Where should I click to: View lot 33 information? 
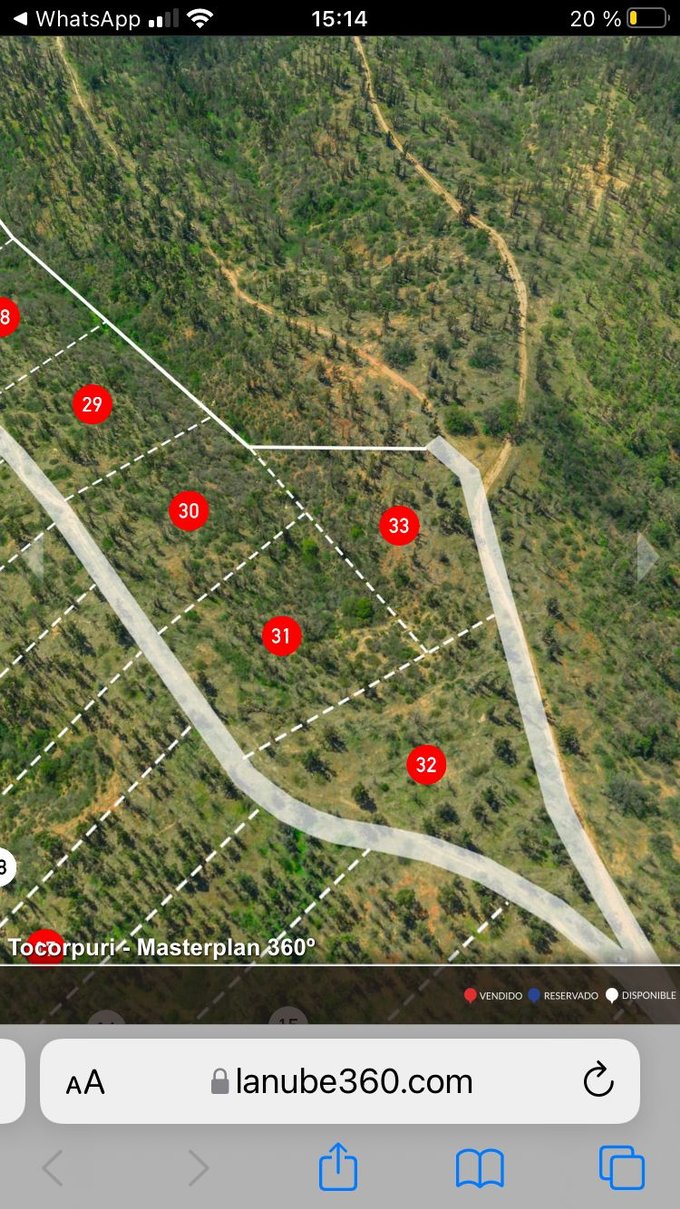point(399,525)
